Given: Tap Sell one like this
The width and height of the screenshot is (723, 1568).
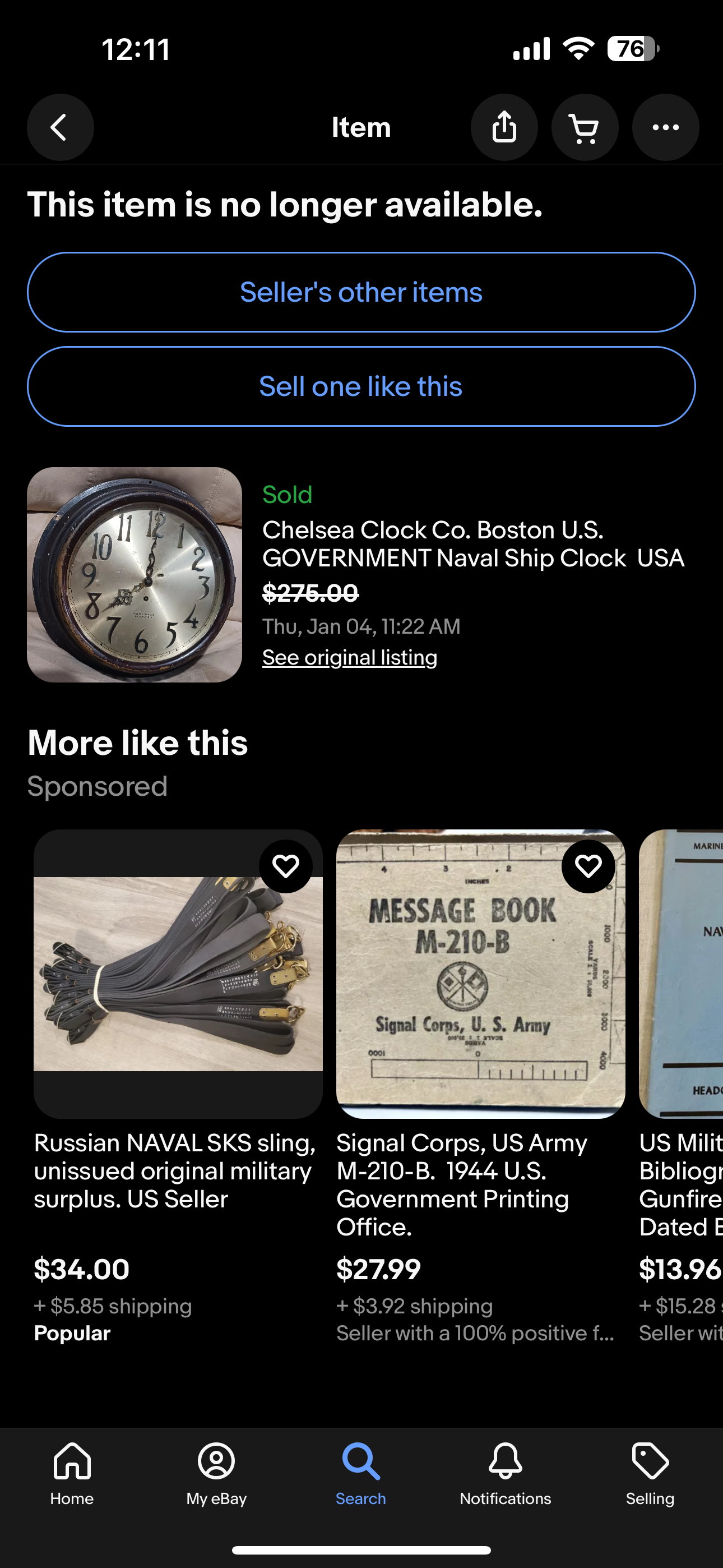Looking at the screenshot, I should tap(361, 386).
